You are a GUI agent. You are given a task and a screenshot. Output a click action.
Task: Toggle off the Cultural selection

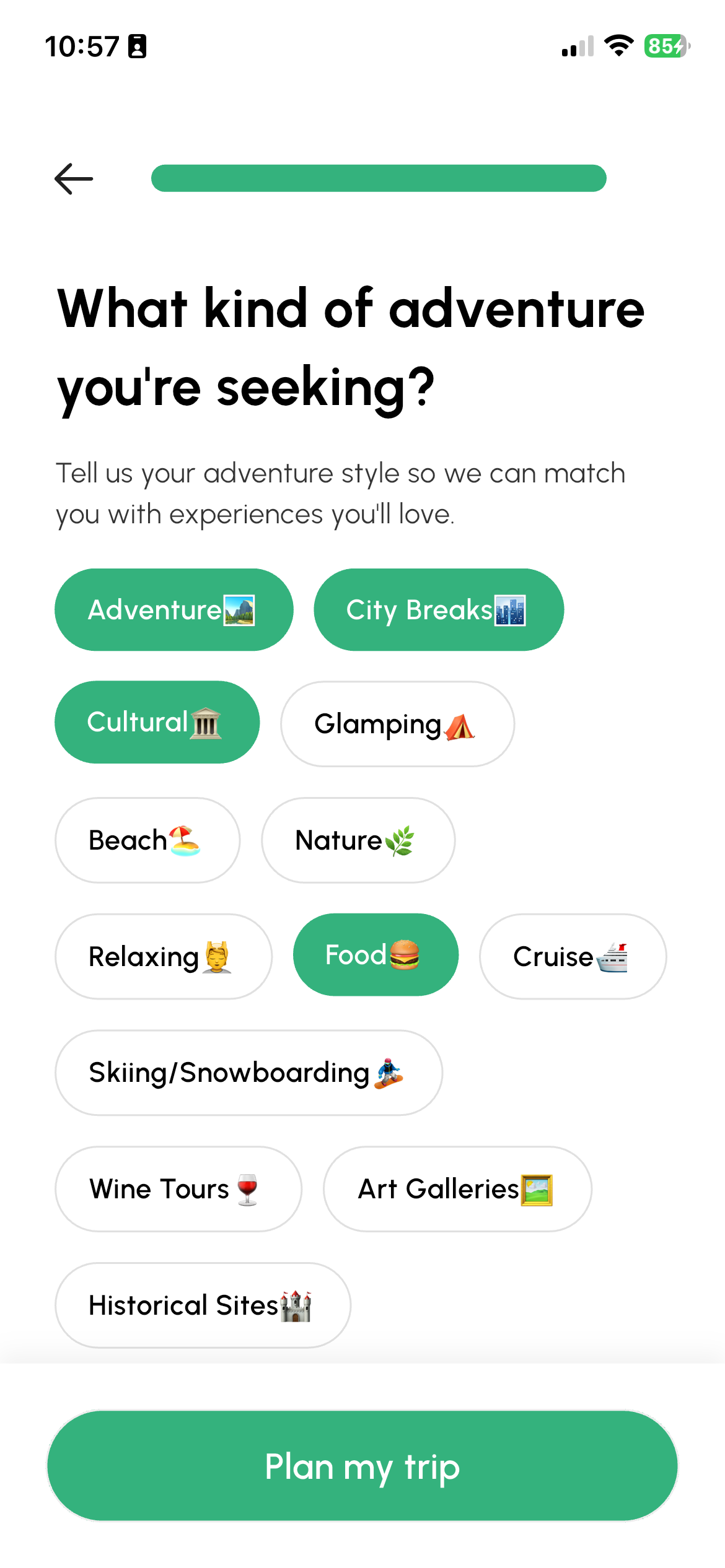[157, 721]
